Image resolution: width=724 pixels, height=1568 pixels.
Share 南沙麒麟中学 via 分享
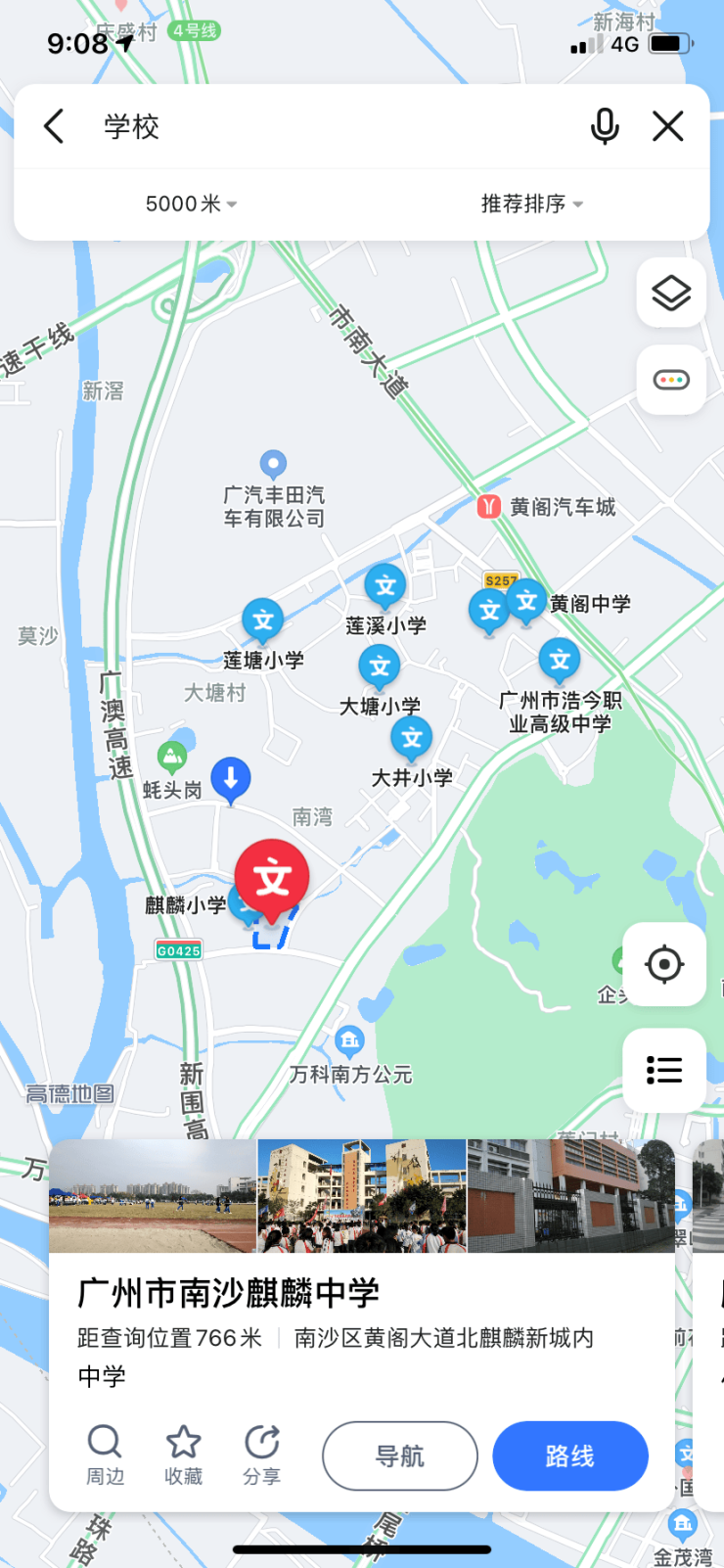click(x=261, y=1455)
